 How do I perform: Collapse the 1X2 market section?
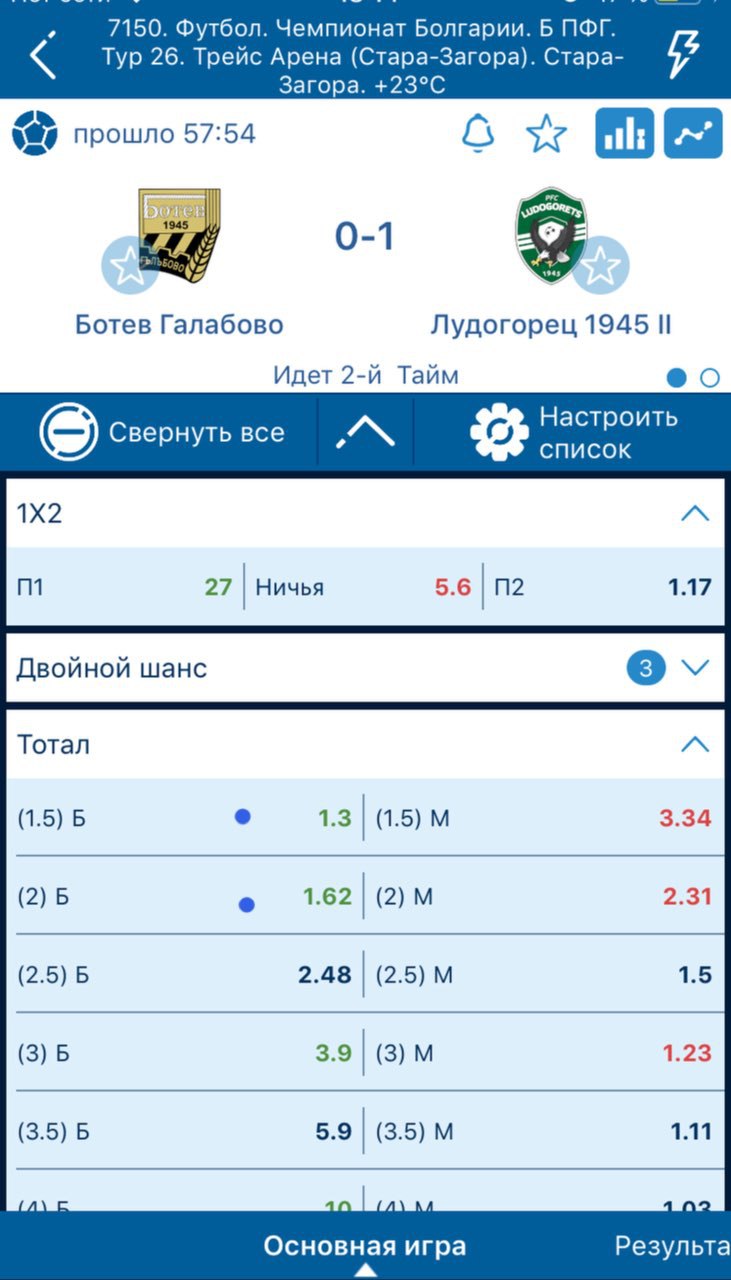(x=694, y=514)
